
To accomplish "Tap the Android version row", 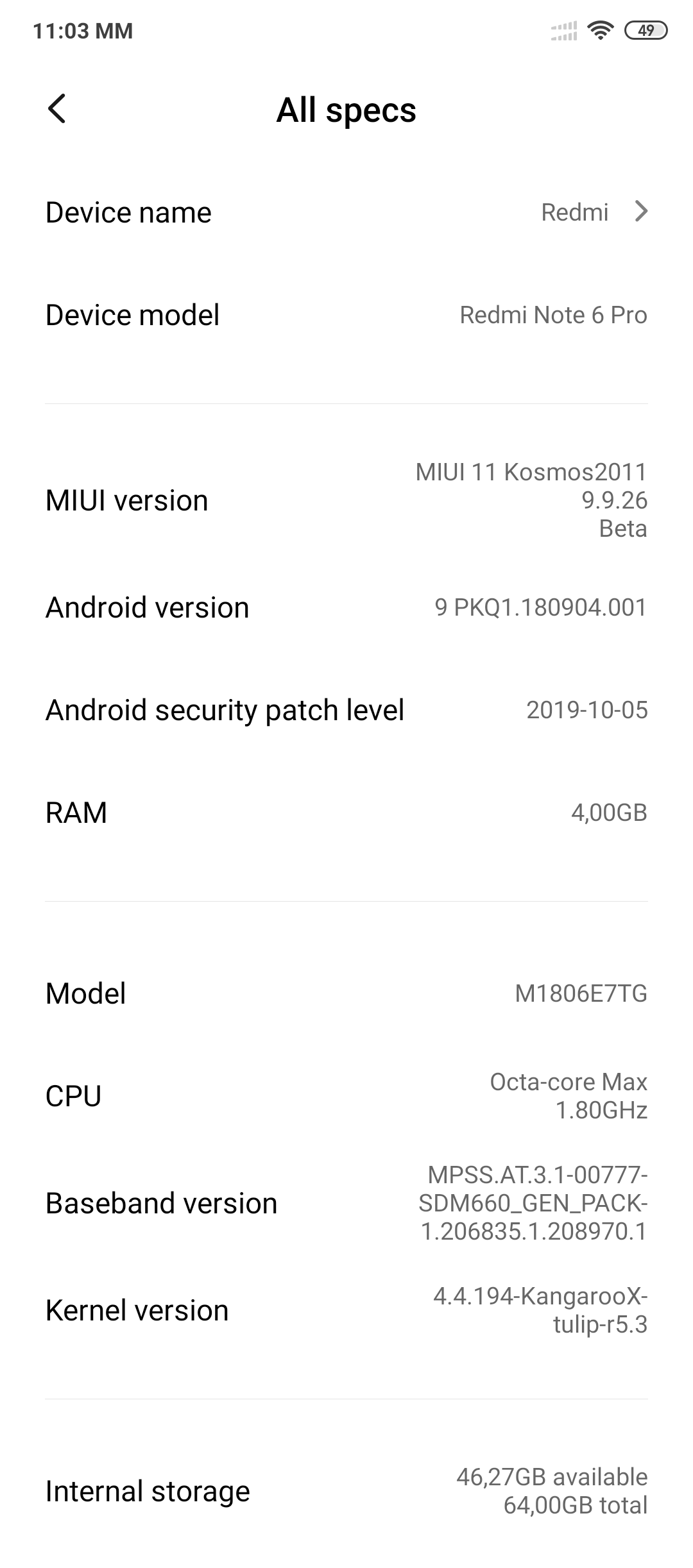I will point(346,607).
